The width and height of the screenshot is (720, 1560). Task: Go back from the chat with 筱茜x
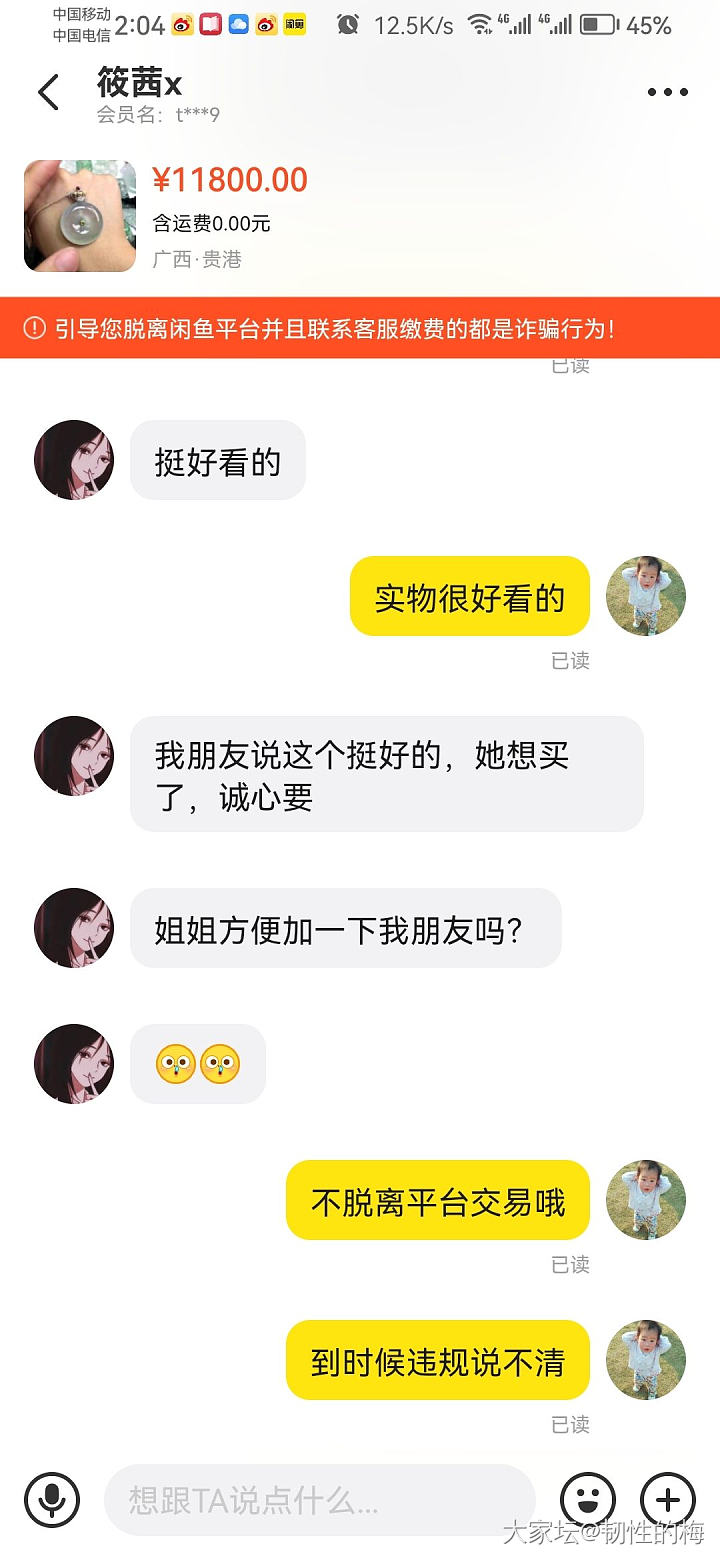(x=48, y=92)
